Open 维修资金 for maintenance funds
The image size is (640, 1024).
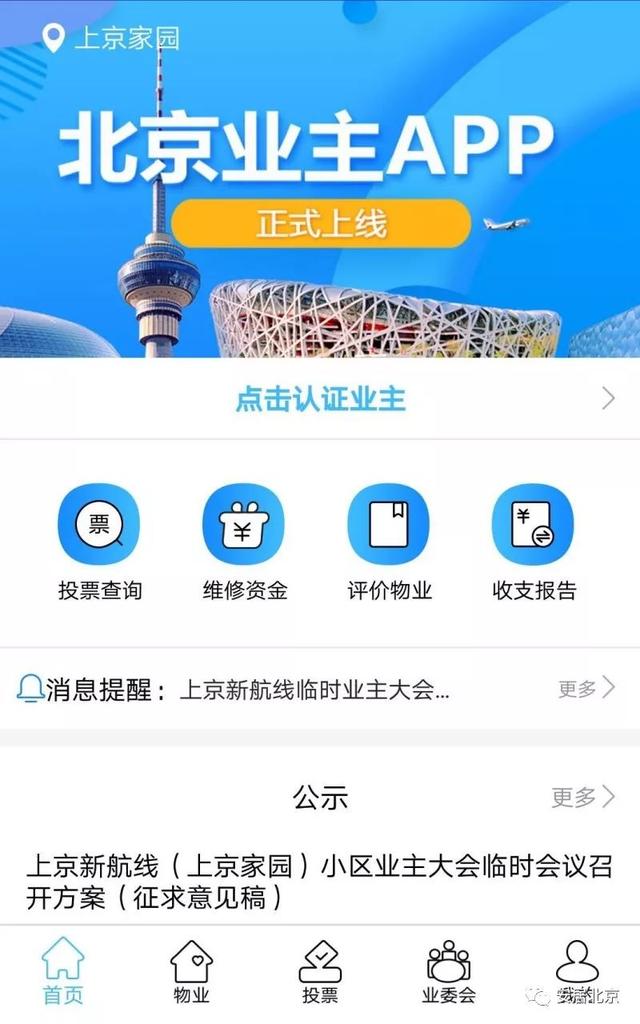(244, 540)
